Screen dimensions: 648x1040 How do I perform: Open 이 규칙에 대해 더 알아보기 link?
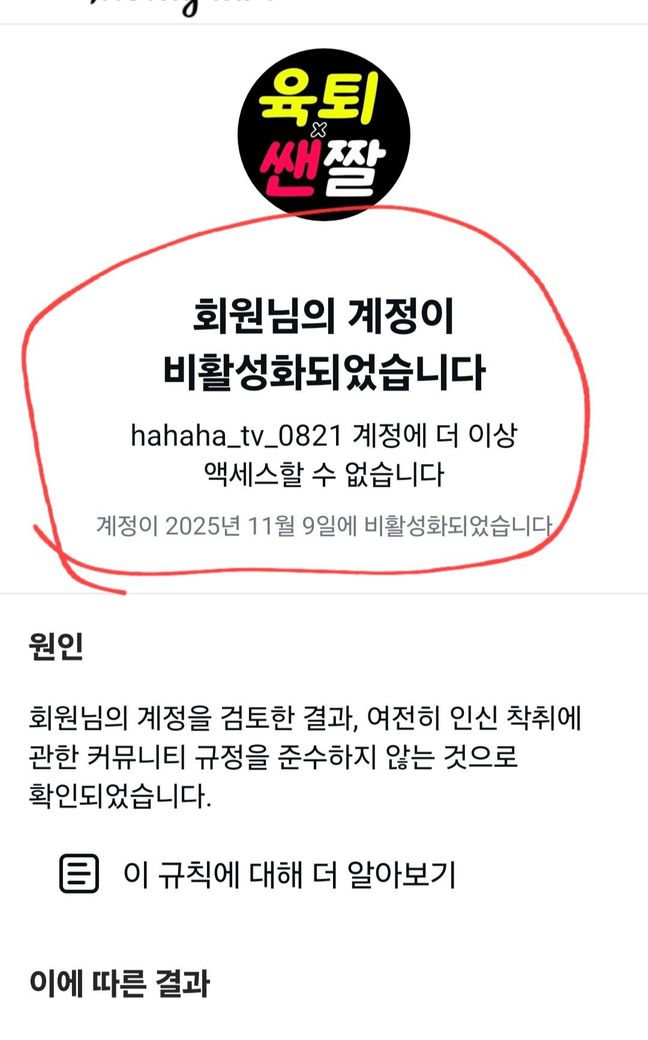coord(289,875)
